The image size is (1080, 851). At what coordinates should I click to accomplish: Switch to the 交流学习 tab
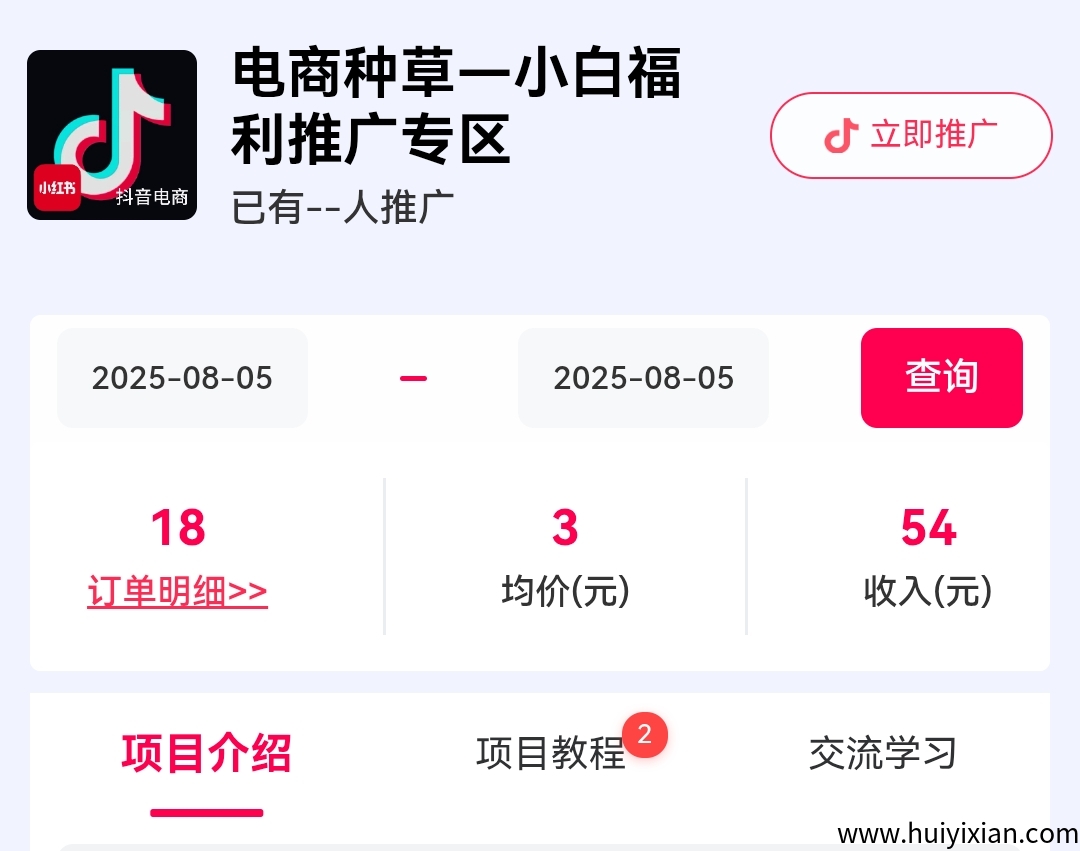pyautogui.click(x=882, y=753)
